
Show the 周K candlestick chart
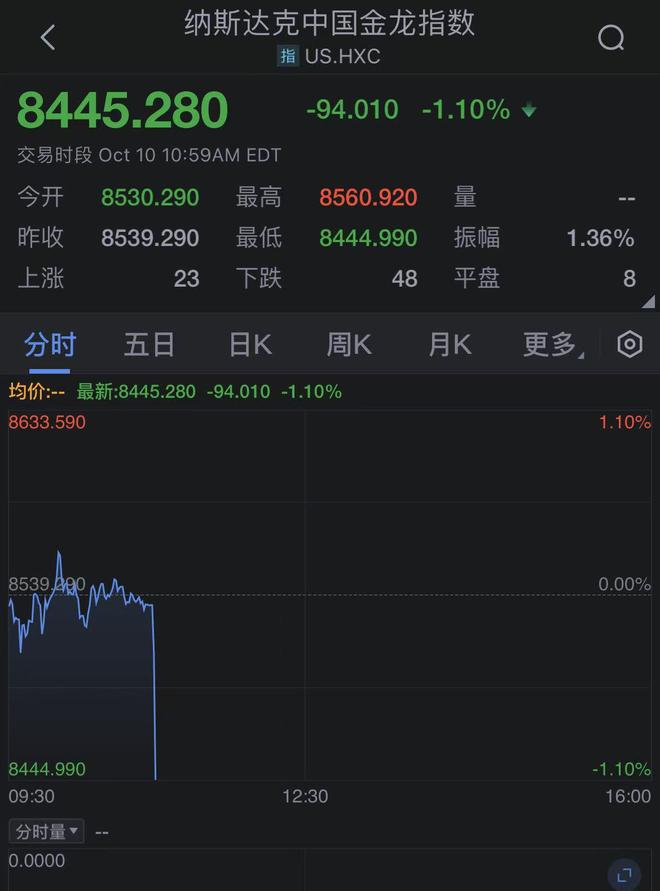click(349, 345)
